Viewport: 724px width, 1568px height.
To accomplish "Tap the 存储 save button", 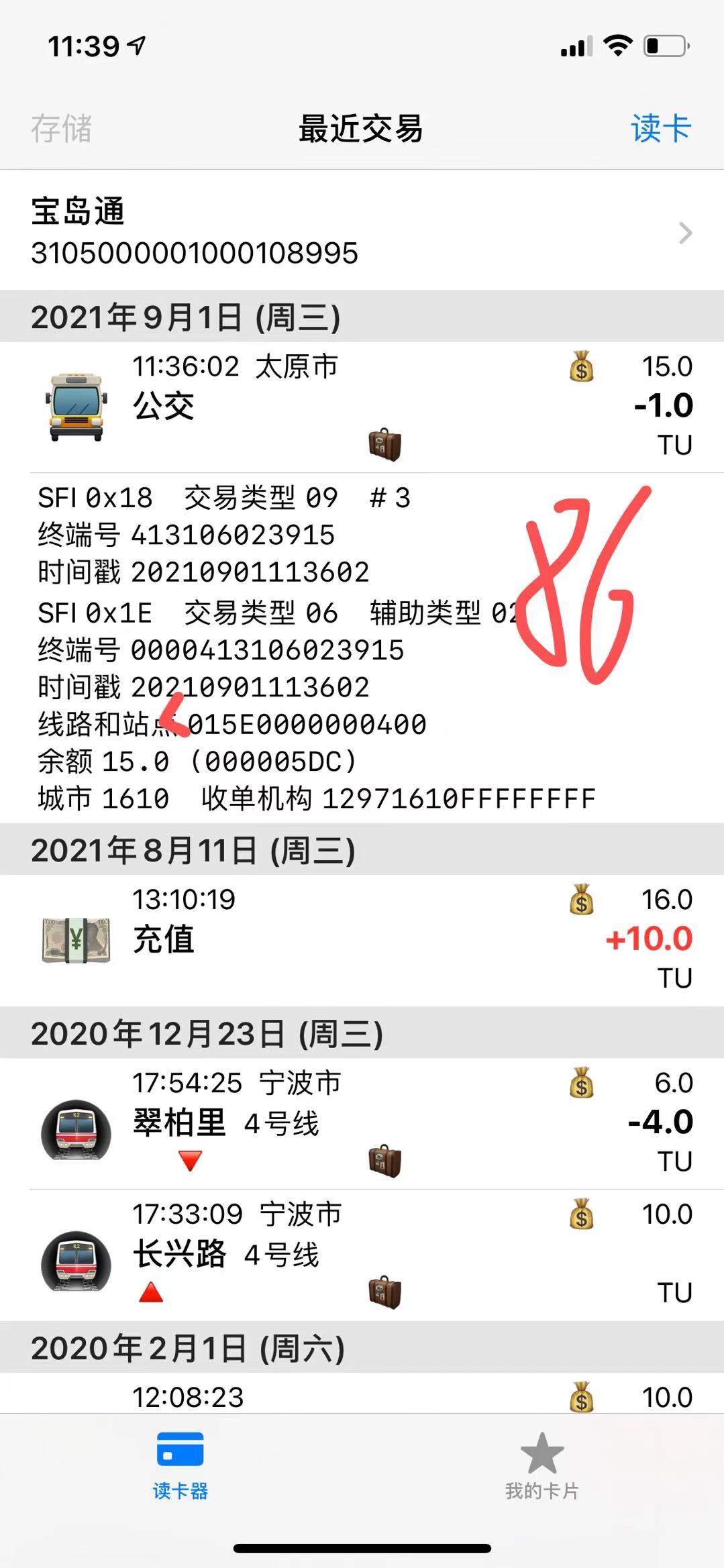I will click(61, 128).
